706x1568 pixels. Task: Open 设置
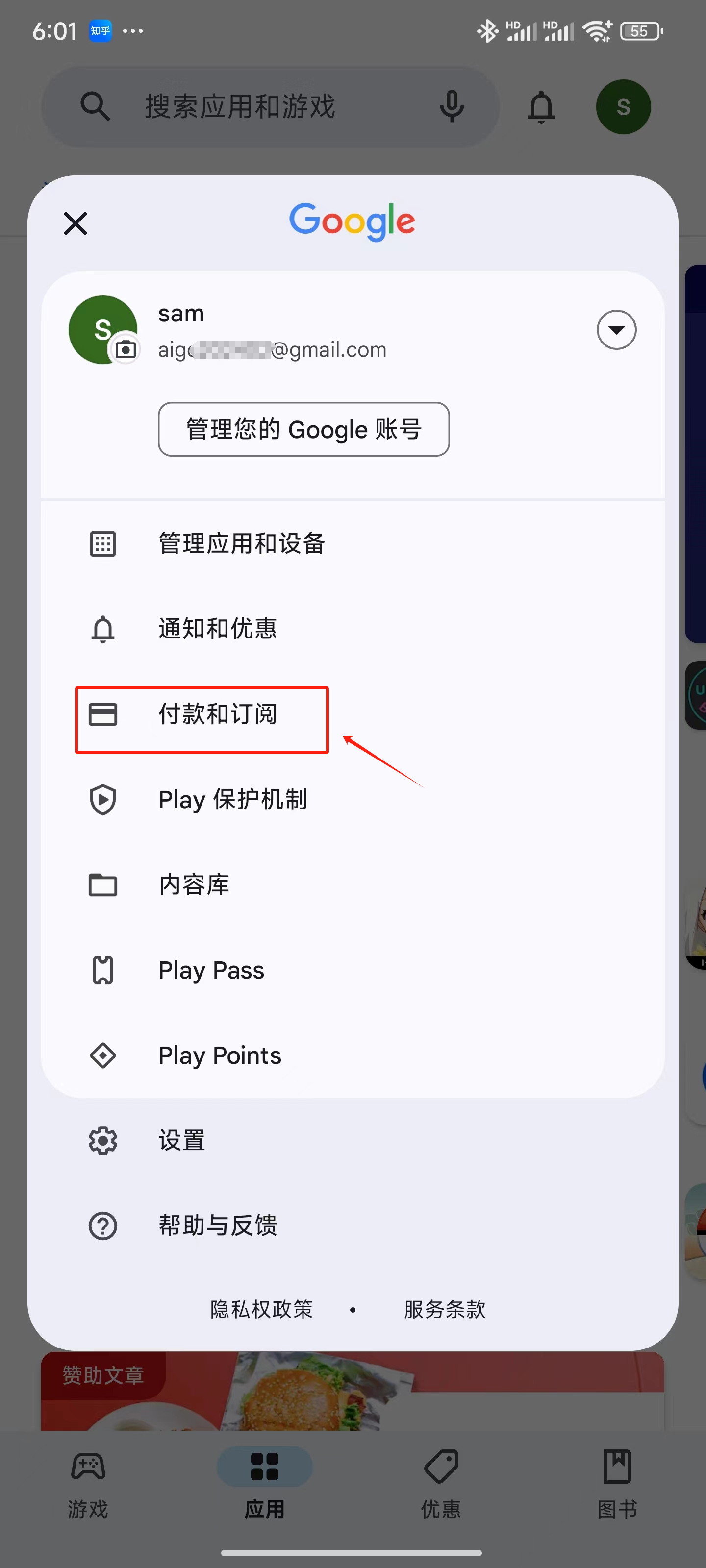[x=181, y=1140]
